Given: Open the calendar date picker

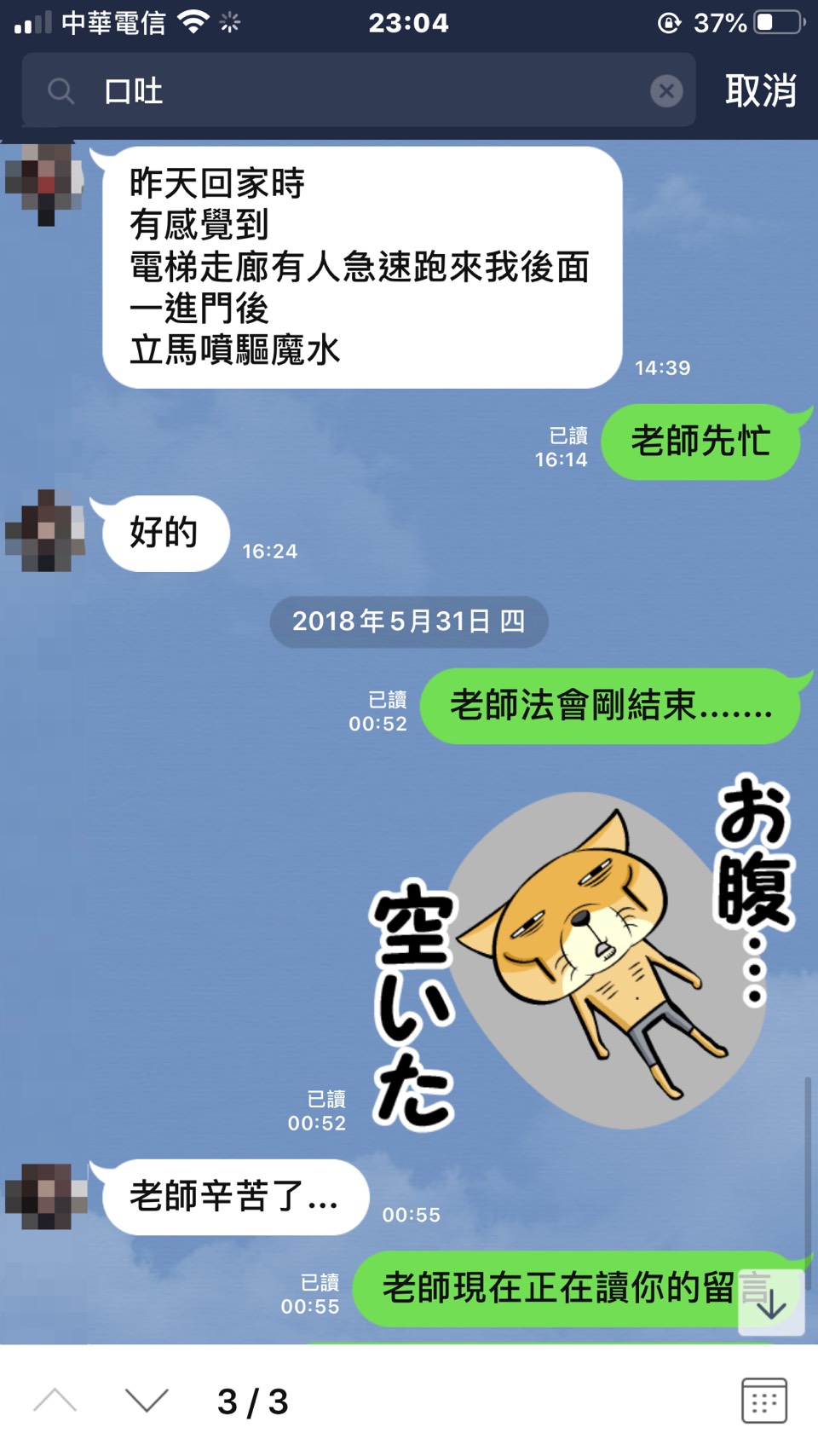Looking at the screenshot, I should pyautogui.click(x=763, y=1401).
